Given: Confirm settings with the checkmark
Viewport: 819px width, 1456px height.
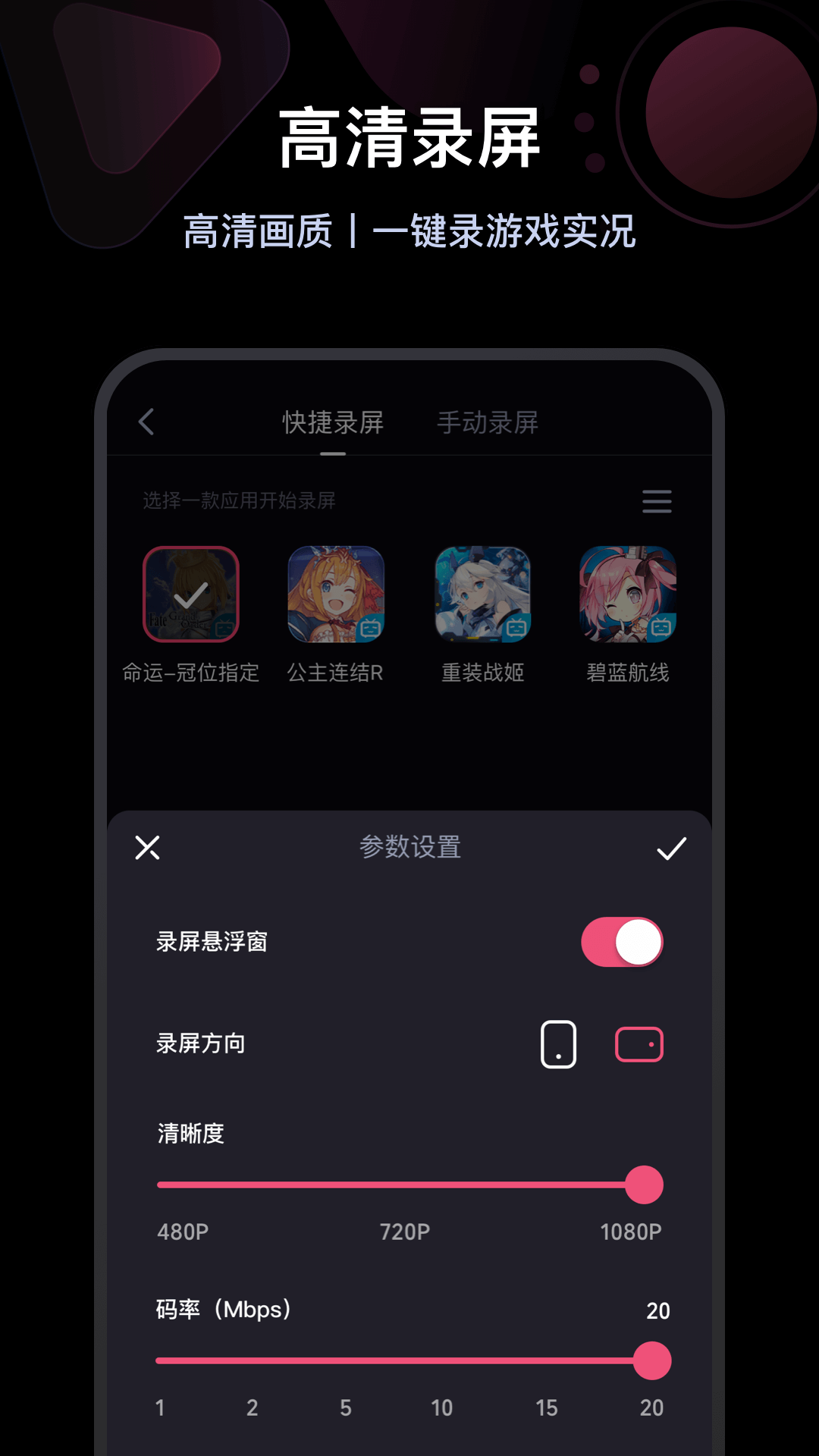Looking at the screenshot, I should [670, 849].
